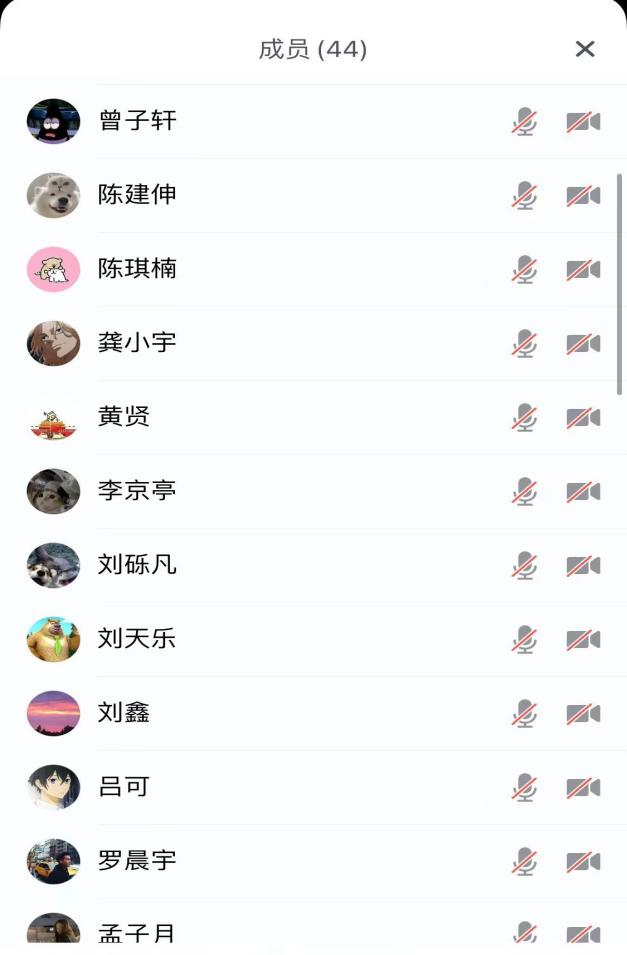Tap the camera-off icon beside 龚小宇
Viewport: 627px width, 955px height.
click(583, 343)
